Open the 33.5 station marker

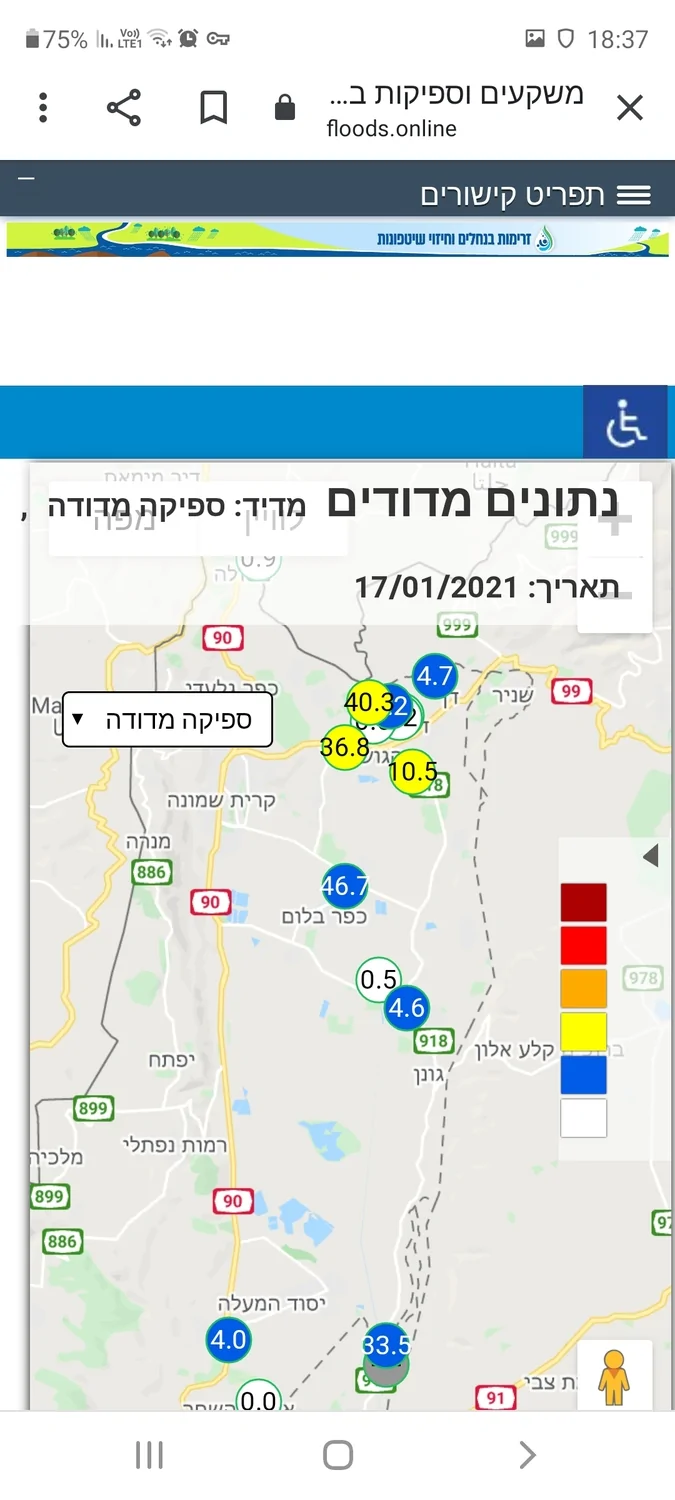[385, 1342]
